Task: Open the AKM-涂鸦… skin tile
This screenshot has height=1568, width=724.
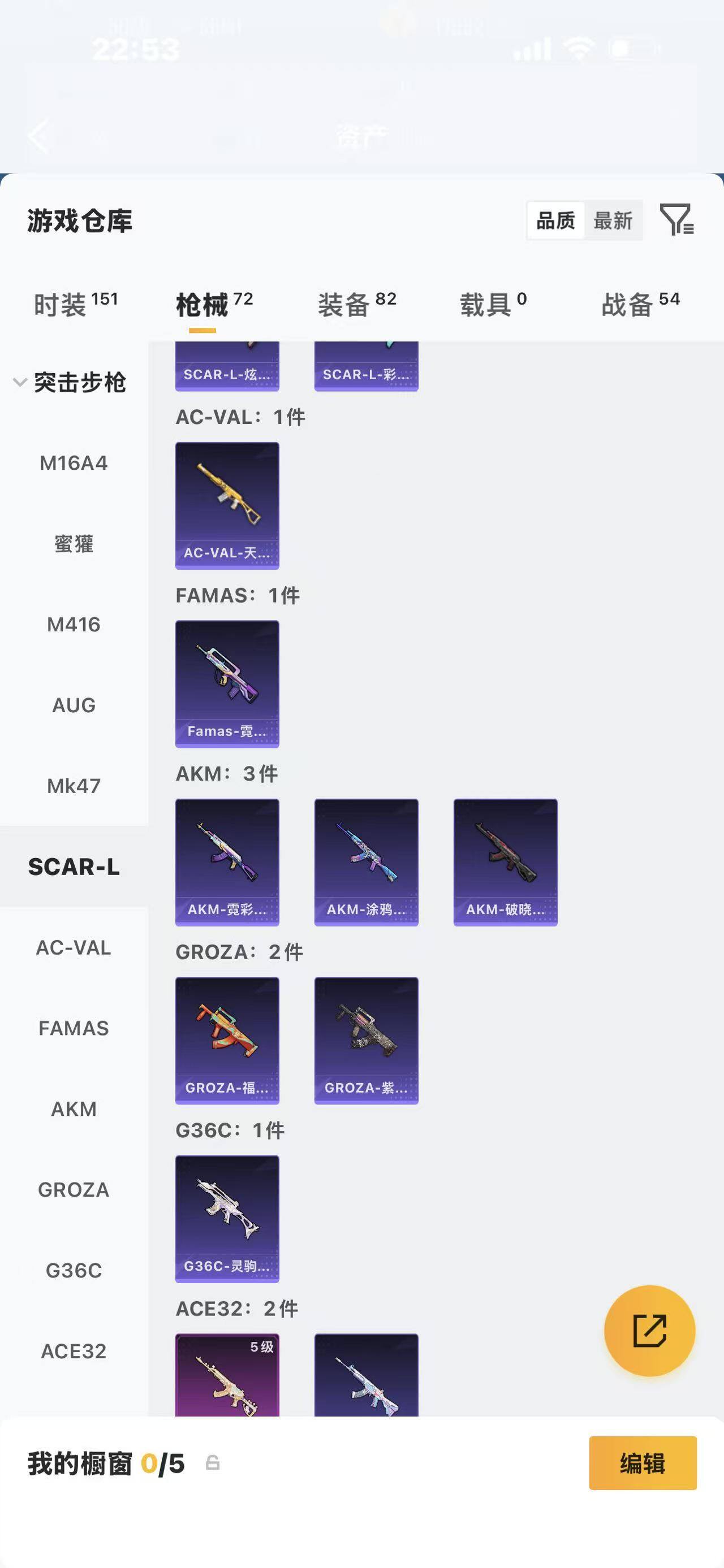Action: click(x=366, y=862)
